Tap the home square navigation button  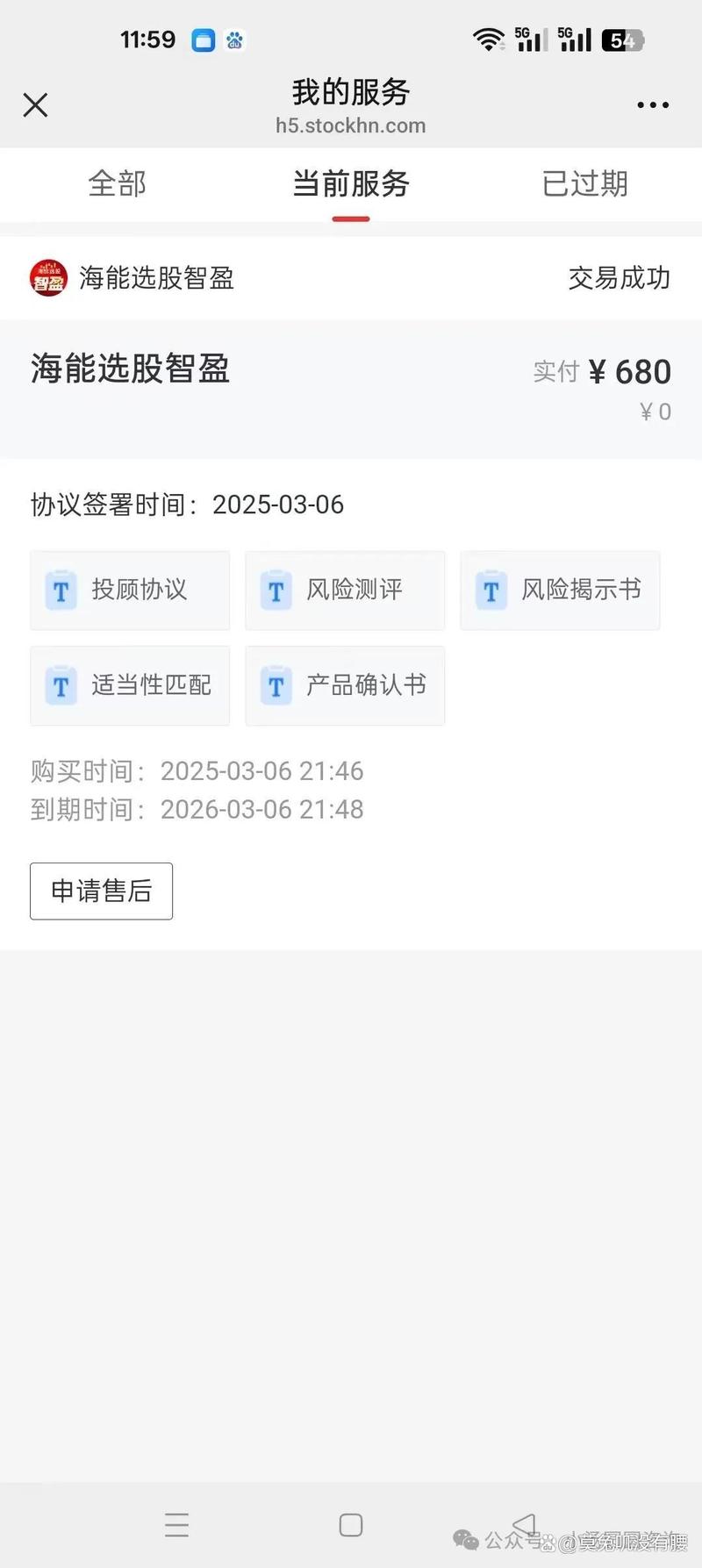click(x=350, y=1524)
